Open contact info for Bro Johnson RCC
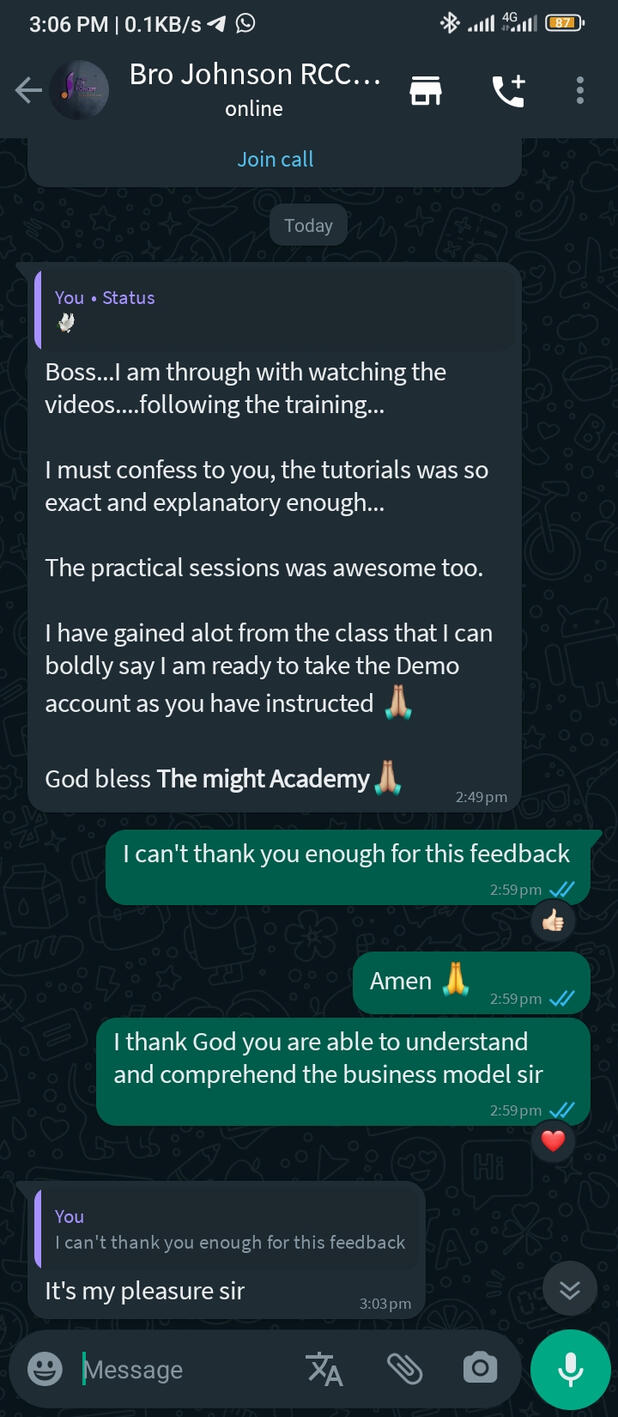 (255, 90)
